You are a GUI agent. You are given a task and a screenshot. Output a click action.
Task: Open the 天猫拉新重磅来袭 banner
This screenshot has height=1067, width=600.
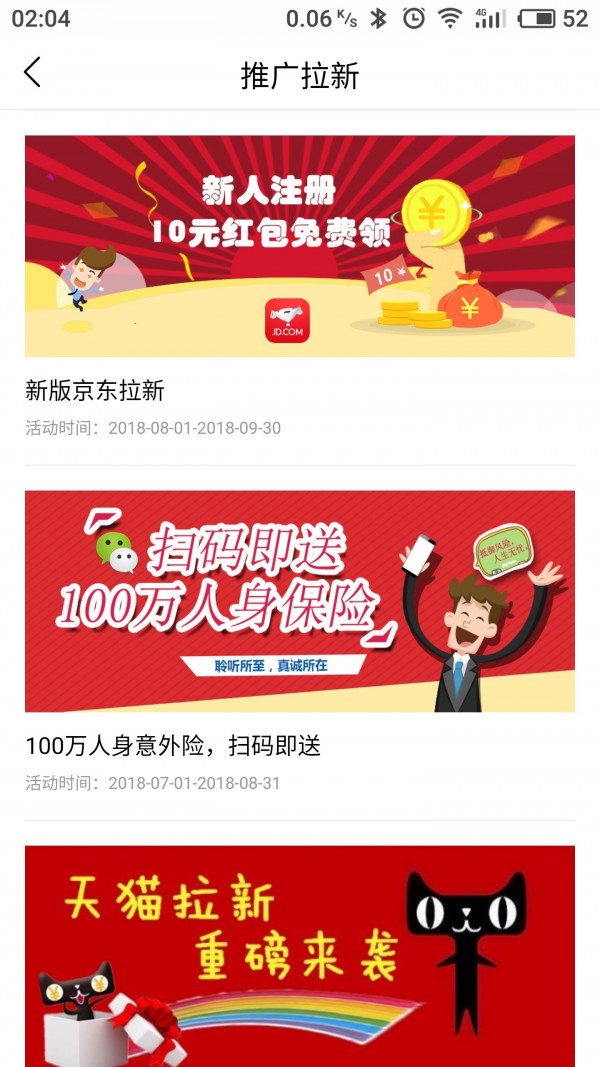click(300, 955)
